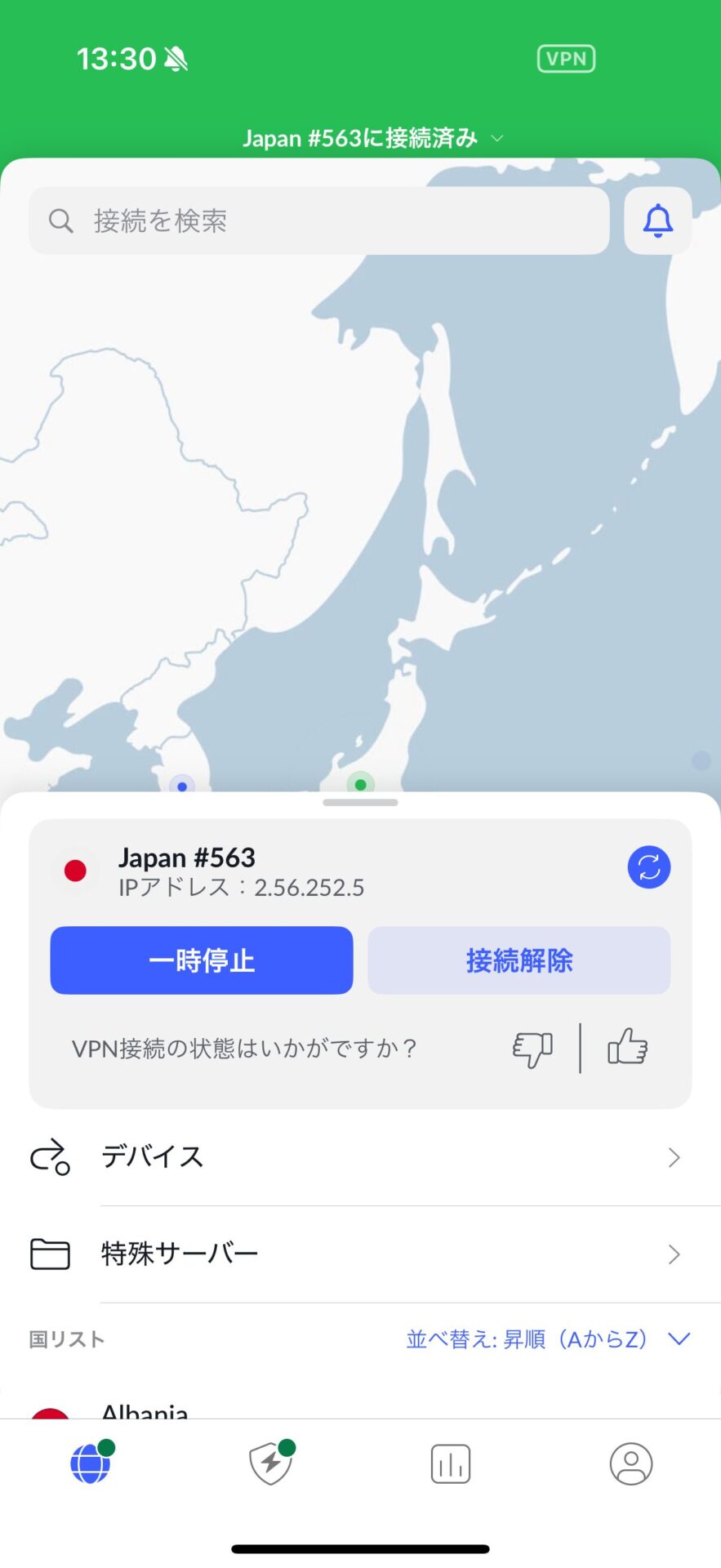
Task: Switch to the Threat Protection shield tab
Action: point(271,1463)
